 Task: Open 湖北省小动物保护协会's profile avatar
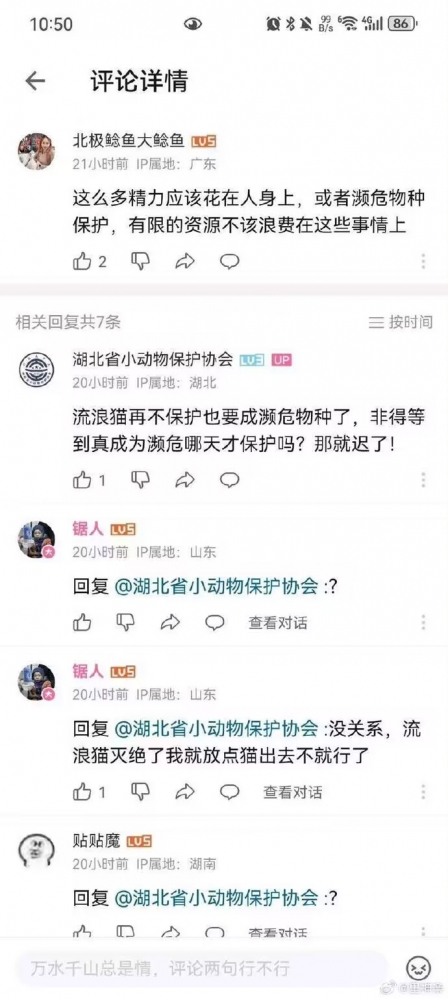[x=36, y=370]
